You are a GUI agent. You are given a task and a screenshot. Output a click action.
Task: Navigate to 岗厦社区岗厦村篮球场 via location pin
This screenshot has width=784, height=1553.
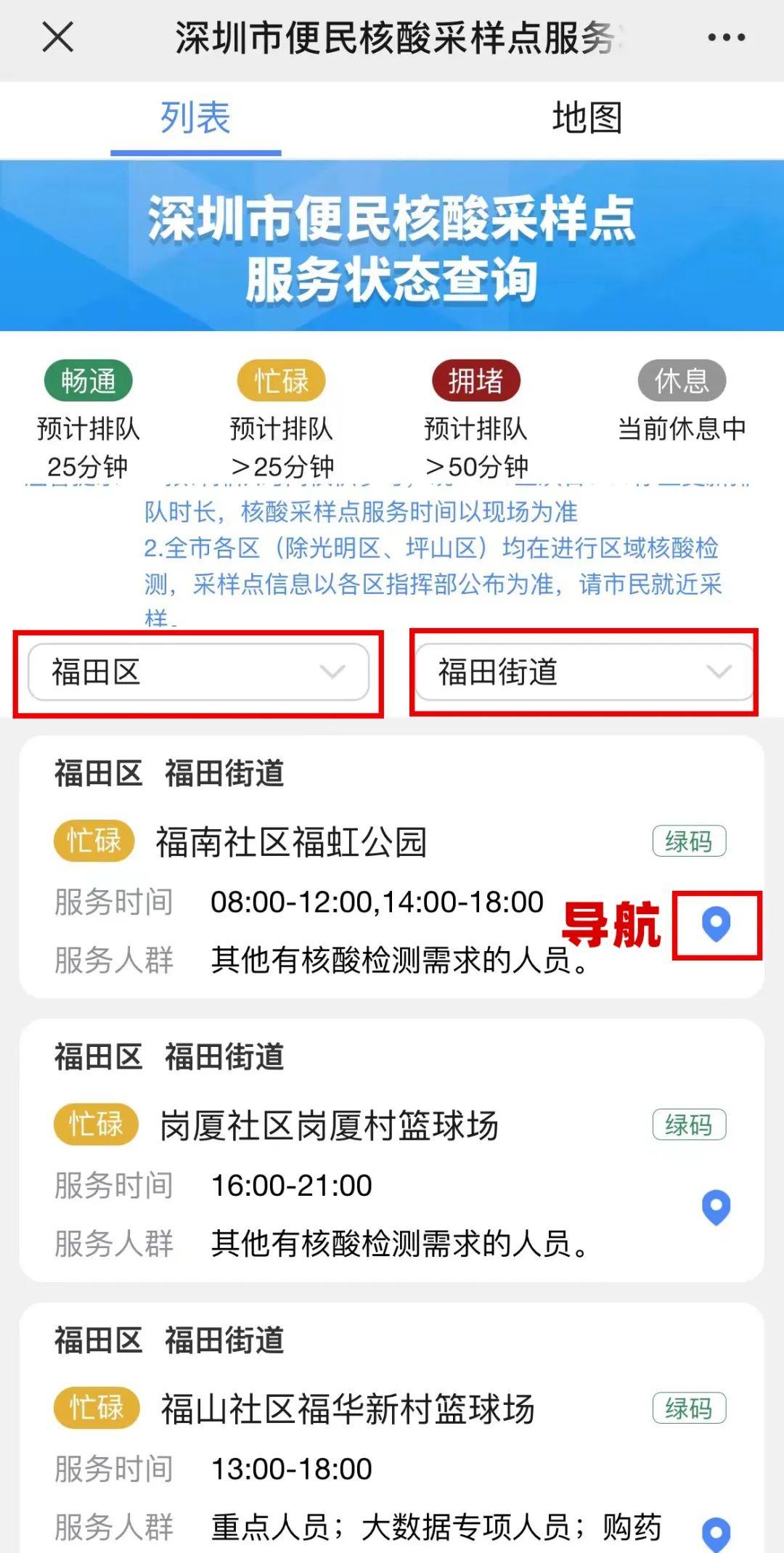click(x=716, y=1208)
